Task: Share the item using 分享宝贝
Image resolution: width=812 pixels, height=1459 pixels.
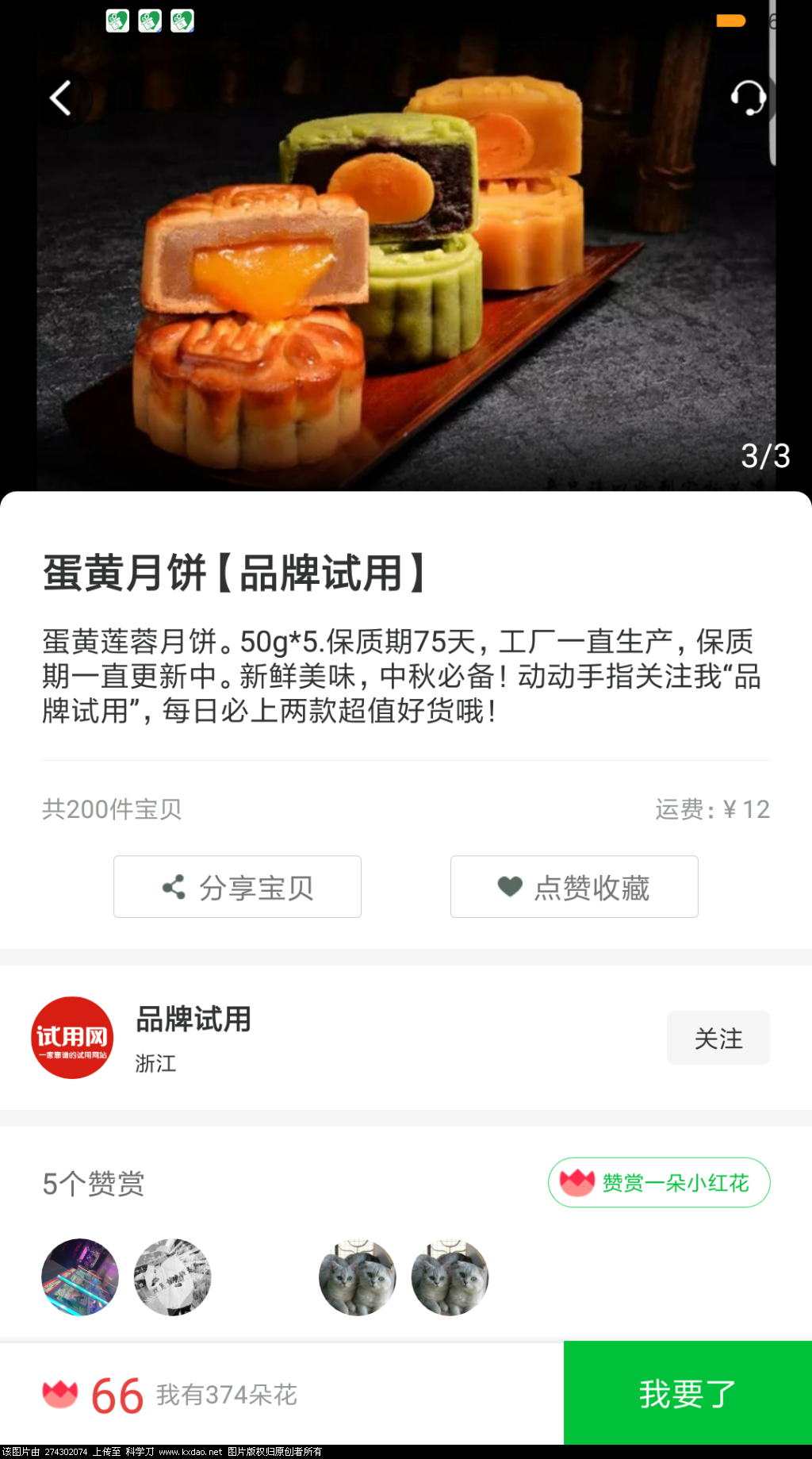Action: (236, 886)
